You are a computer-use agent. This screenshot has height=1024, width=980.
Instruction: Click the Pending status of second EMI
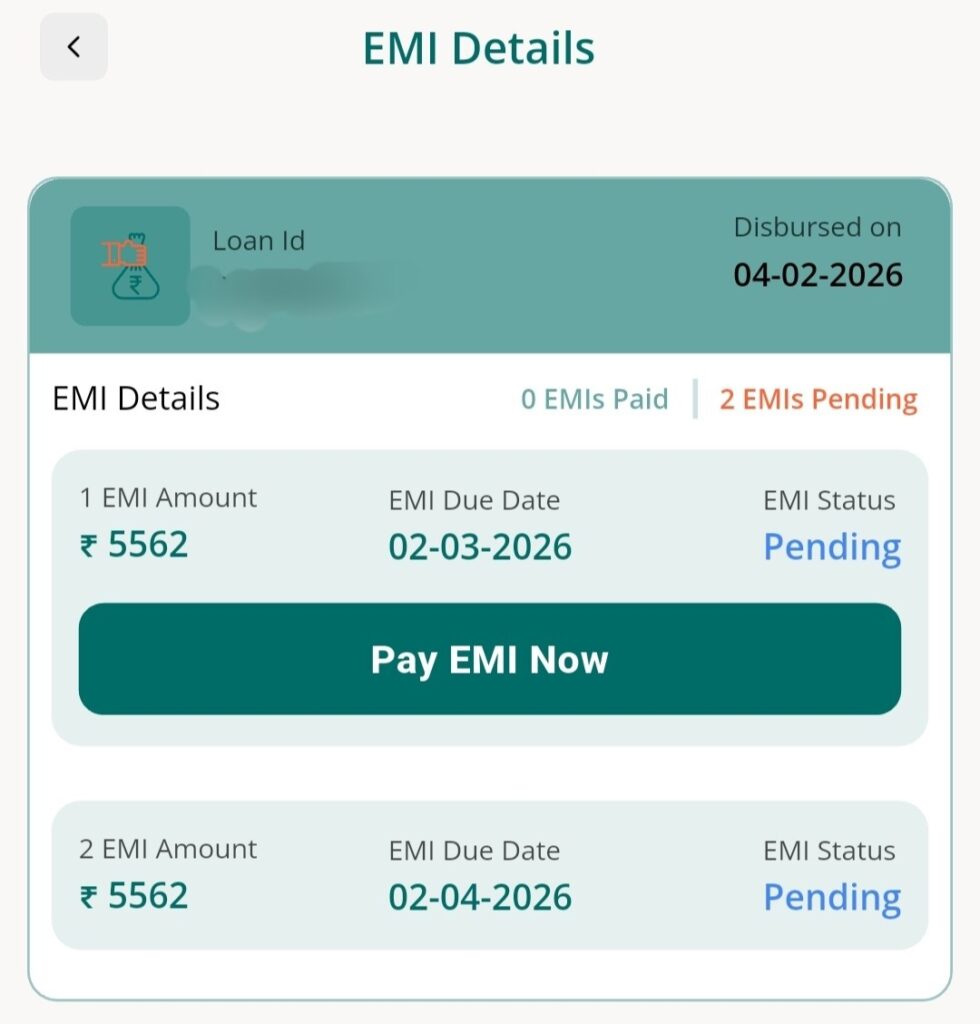(831, 898)
